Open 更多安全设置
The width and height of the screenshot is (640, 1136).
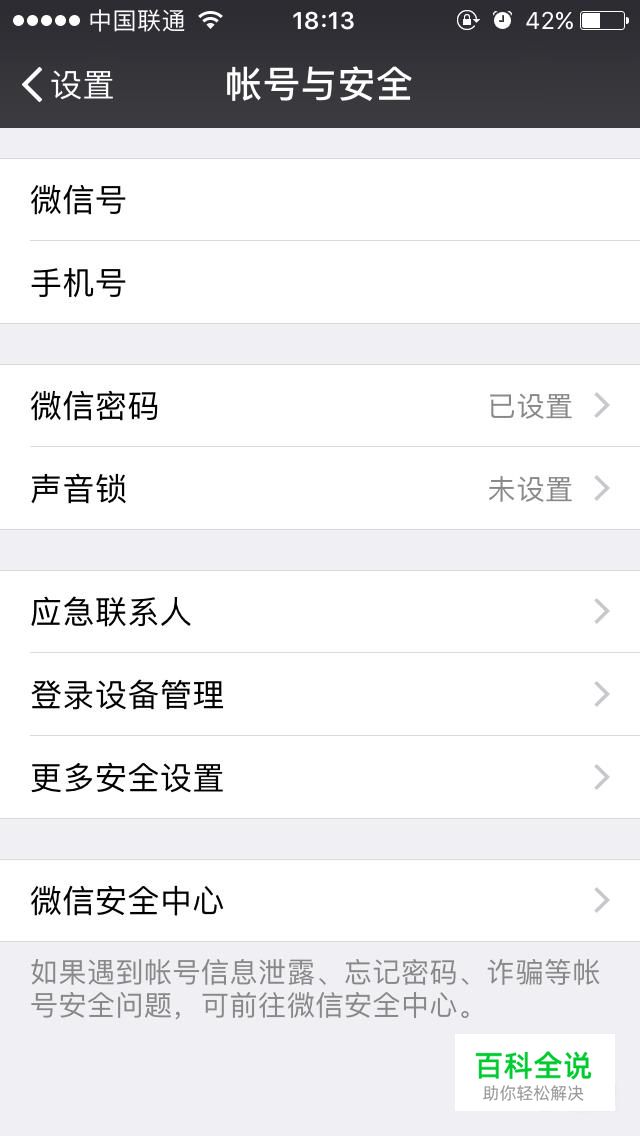320,777
